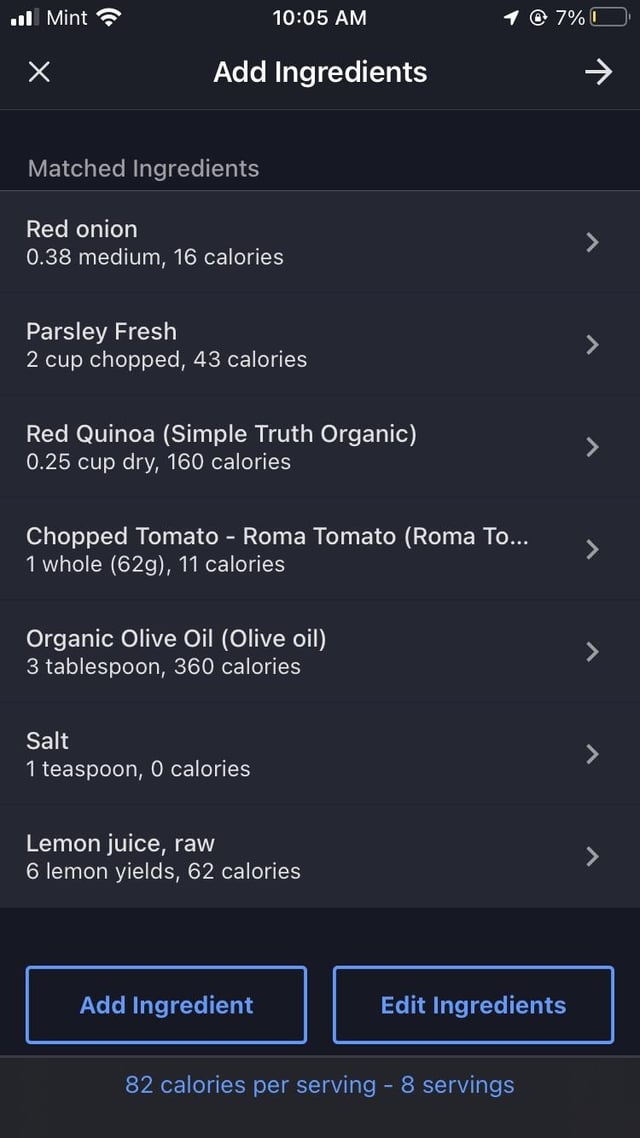Tap the Add Ingredient button
The width and height of the screenshot is (640, 1138).
[x=166, y=1005]
